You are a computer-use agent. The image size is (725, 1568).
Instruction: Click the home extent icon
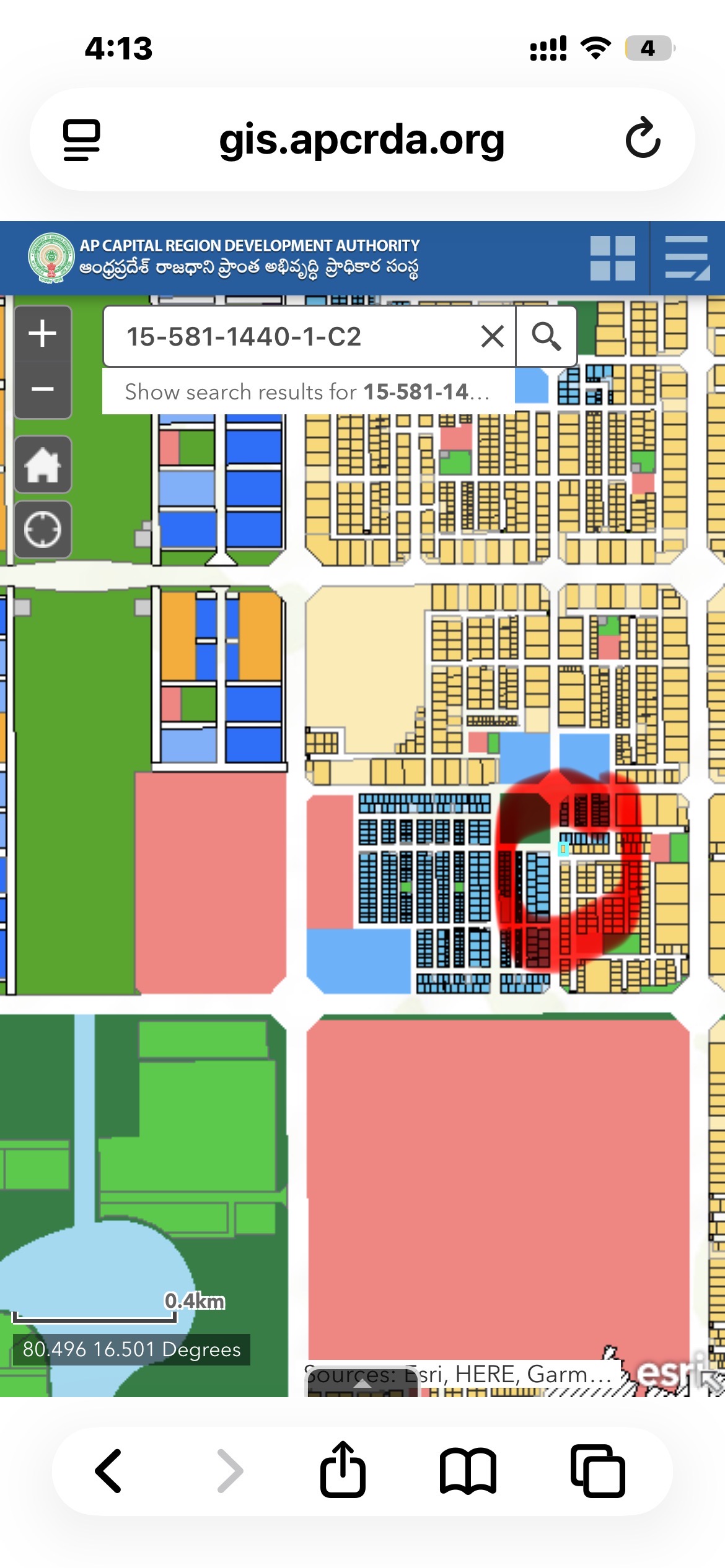(42, 464)
